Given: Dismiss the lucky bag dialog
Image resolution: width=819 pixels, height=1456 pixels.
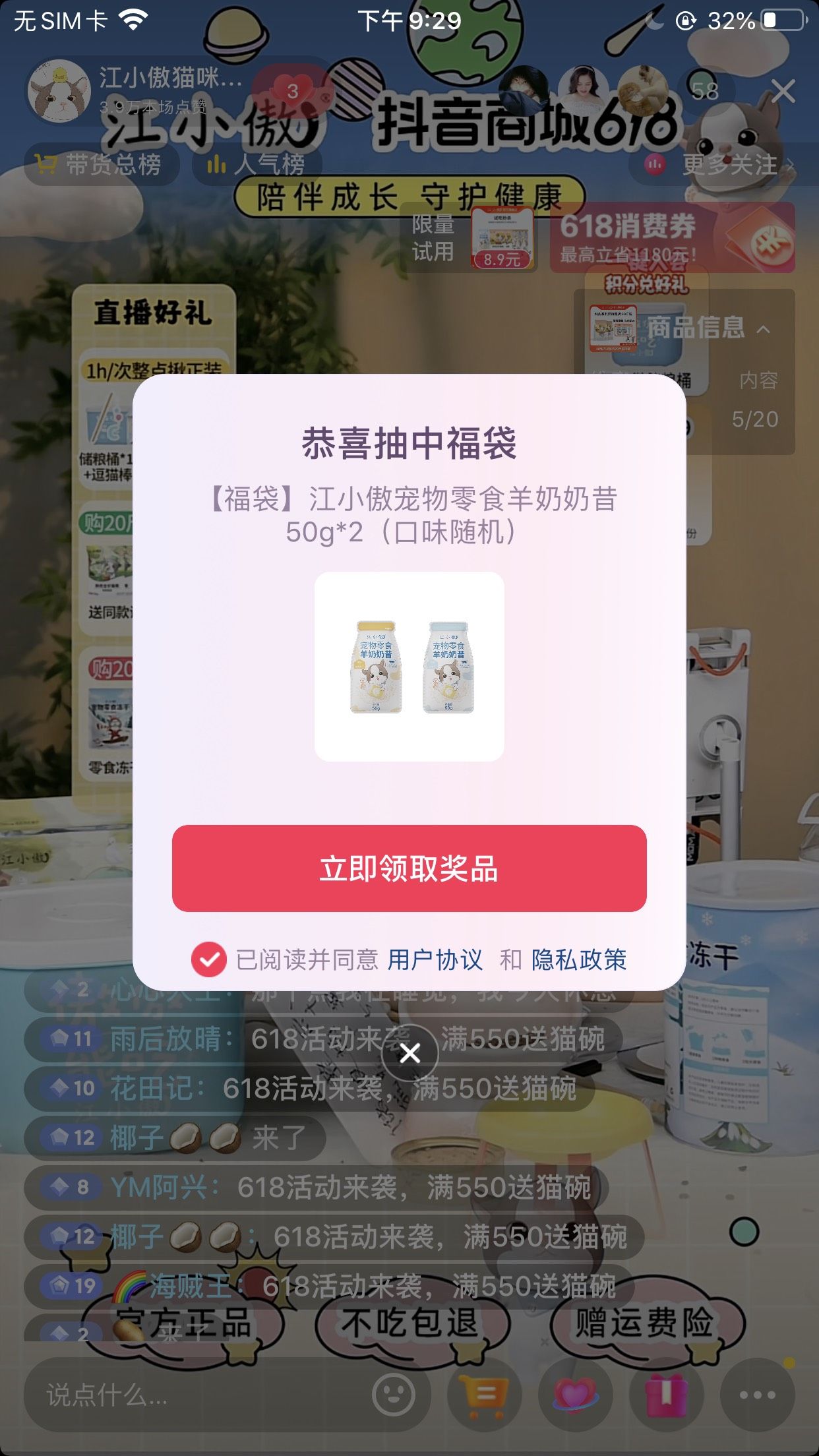Looking at the screenshot, I should tap(409, 1053).
